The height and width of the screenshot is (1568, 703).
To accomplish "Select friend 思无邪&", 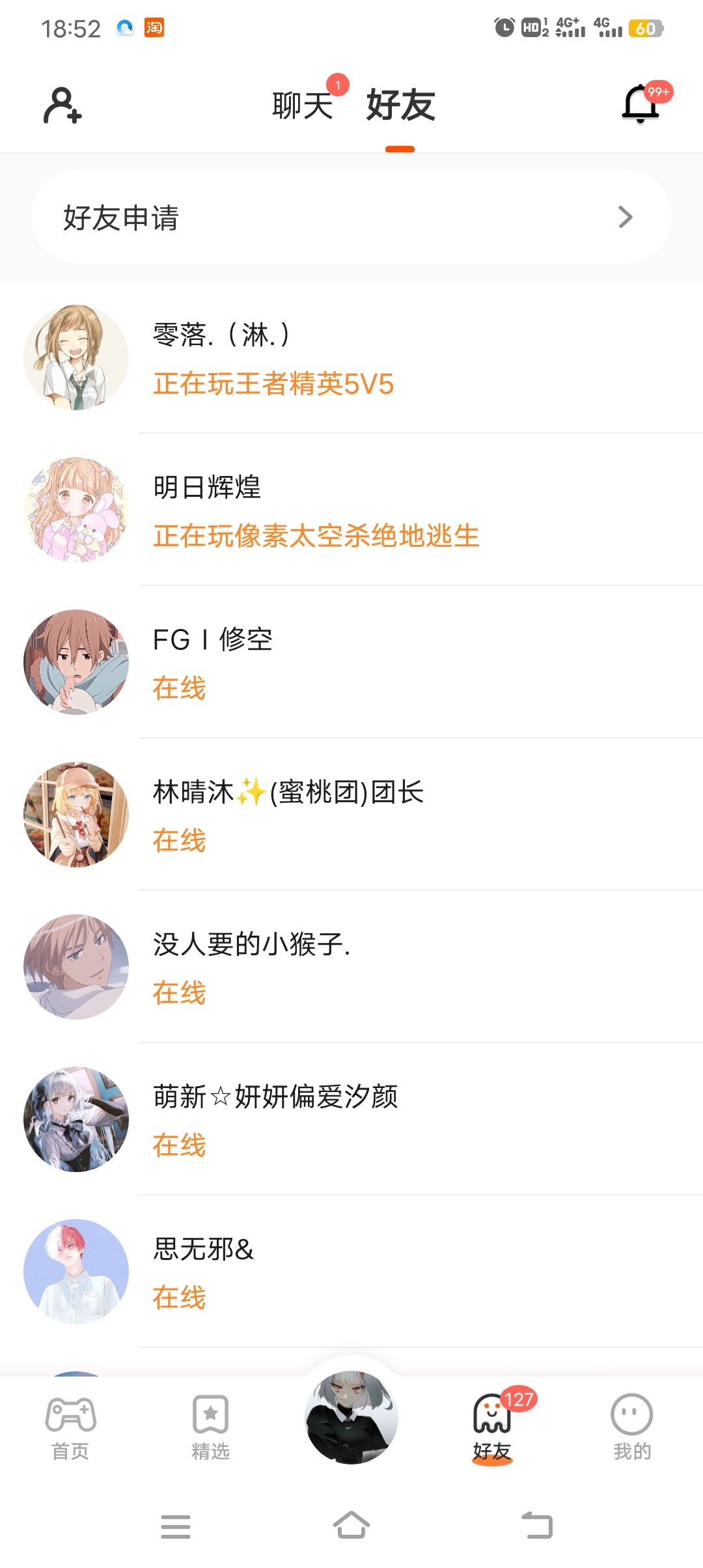I will pos(351,1272).
